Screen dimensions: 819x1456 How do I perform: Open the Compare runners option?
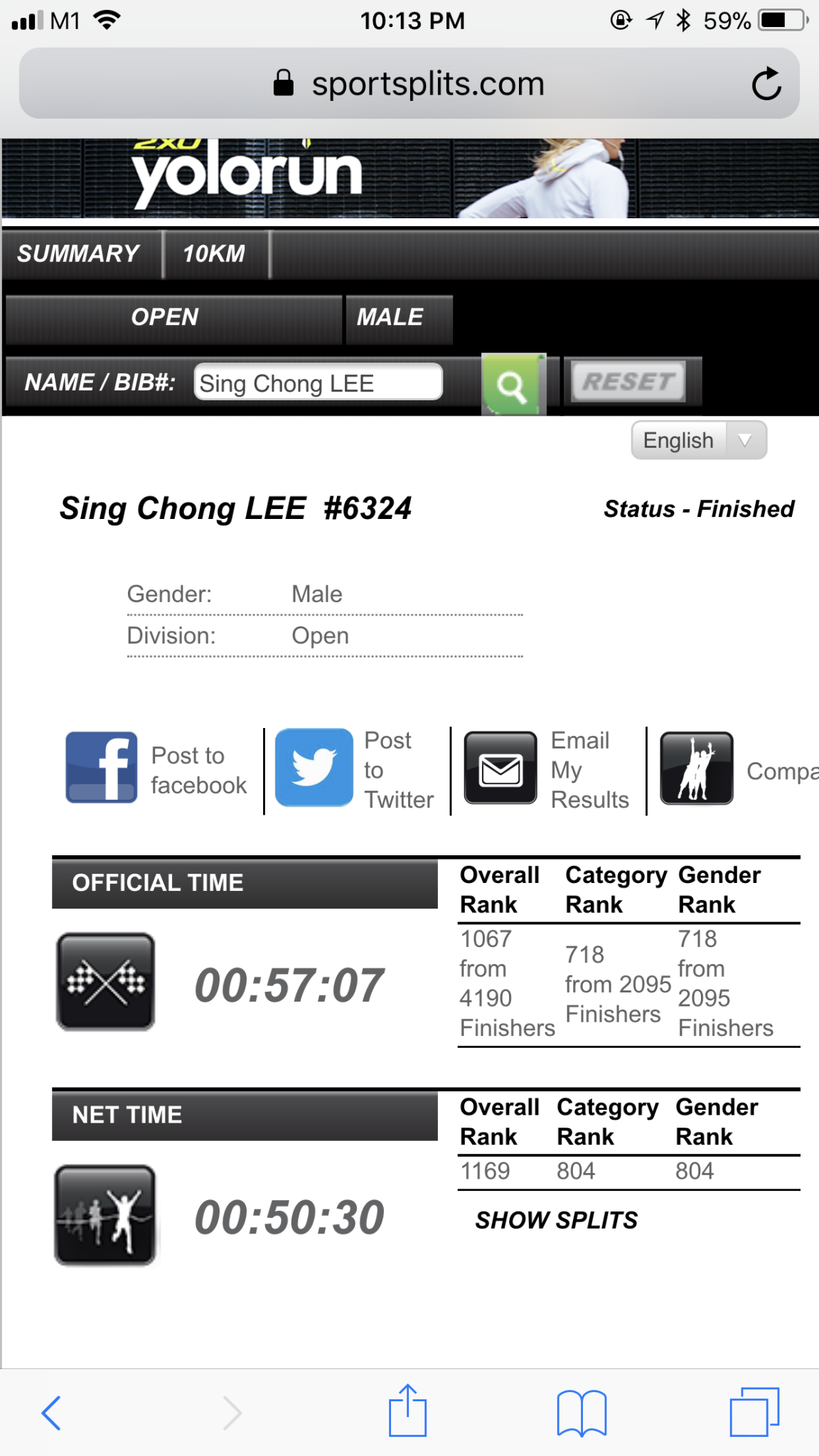point(739,769)
